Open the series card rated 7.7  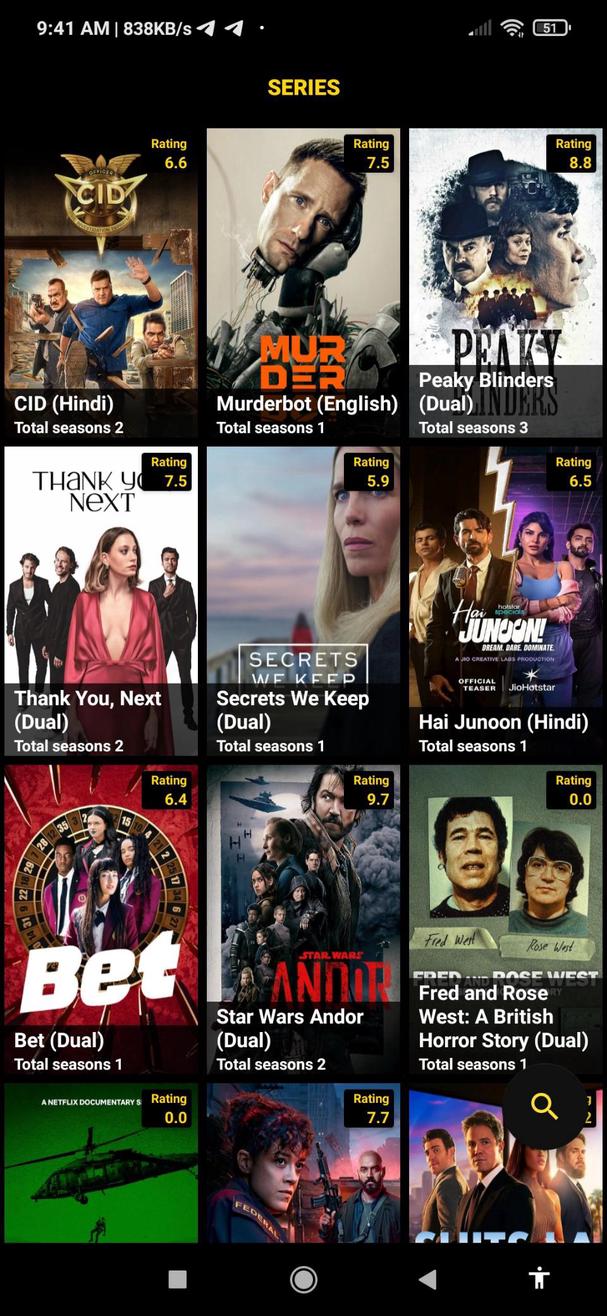pyautogui.click(x=303, y=1163)
